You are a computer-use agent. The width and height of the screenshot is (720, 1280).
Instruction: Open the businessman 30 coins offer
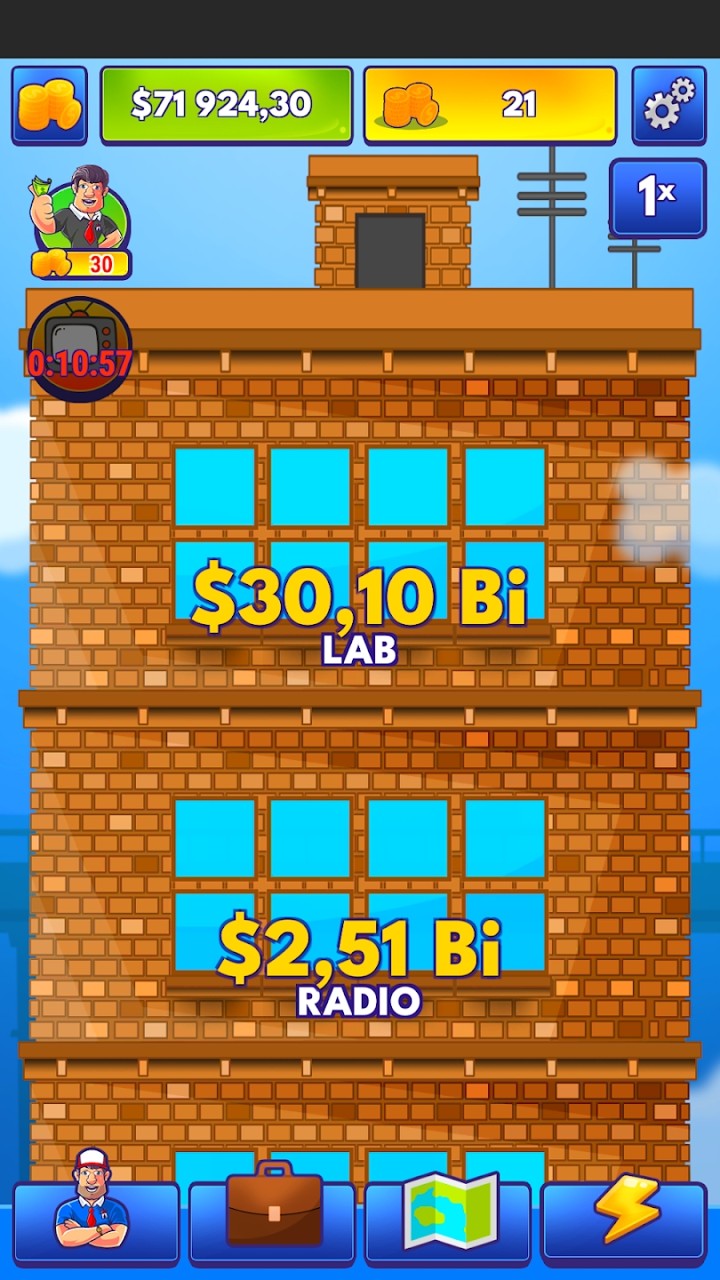coord(82,221)
